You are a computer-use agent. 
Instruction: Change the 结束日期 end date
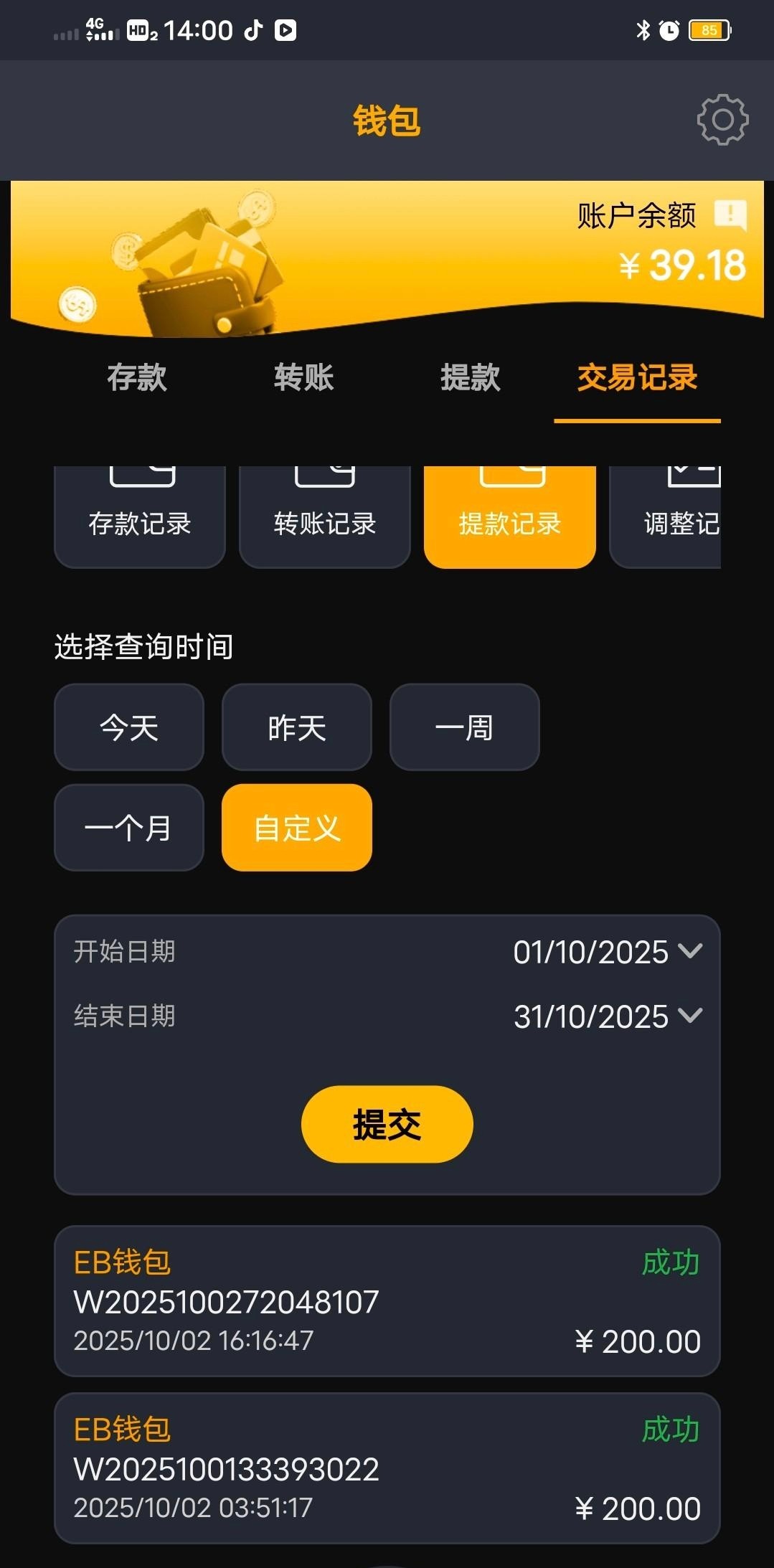pos(607,1016)
